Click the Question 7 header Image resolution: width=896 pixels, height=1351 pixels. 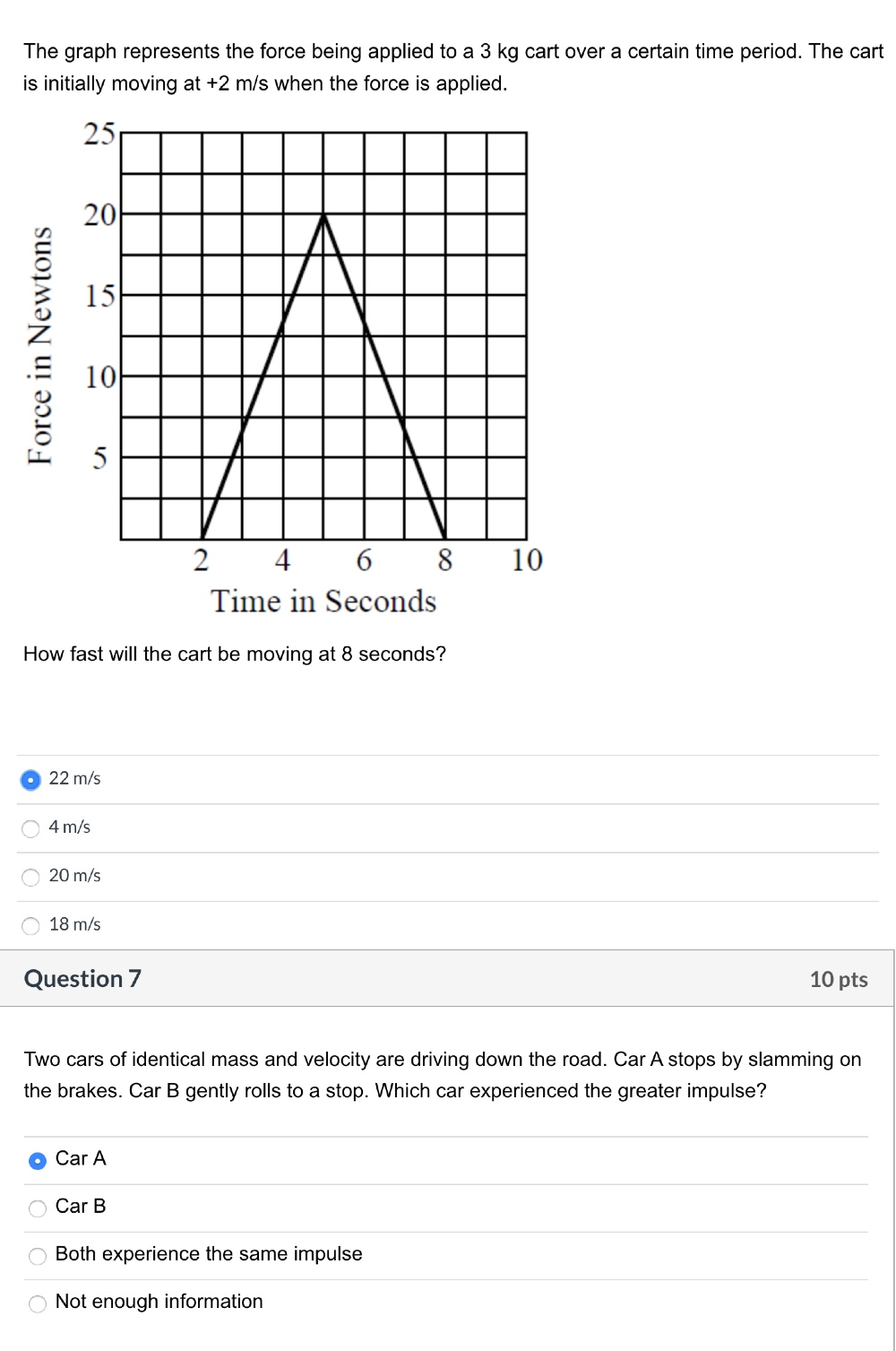pos(82,979)
